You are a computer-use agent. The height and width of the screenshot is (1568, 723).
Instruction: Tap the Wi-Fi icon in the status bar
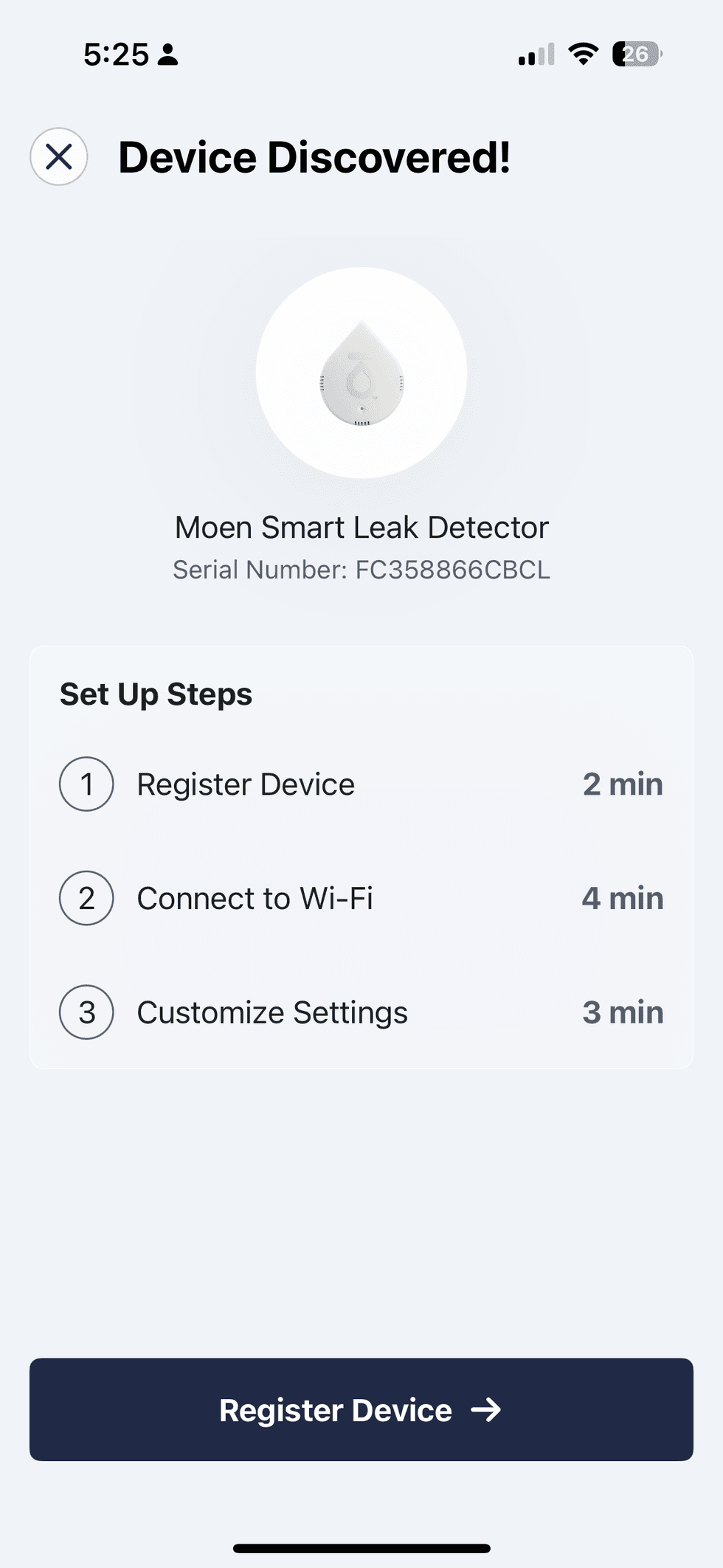click(x=583, y=55)
